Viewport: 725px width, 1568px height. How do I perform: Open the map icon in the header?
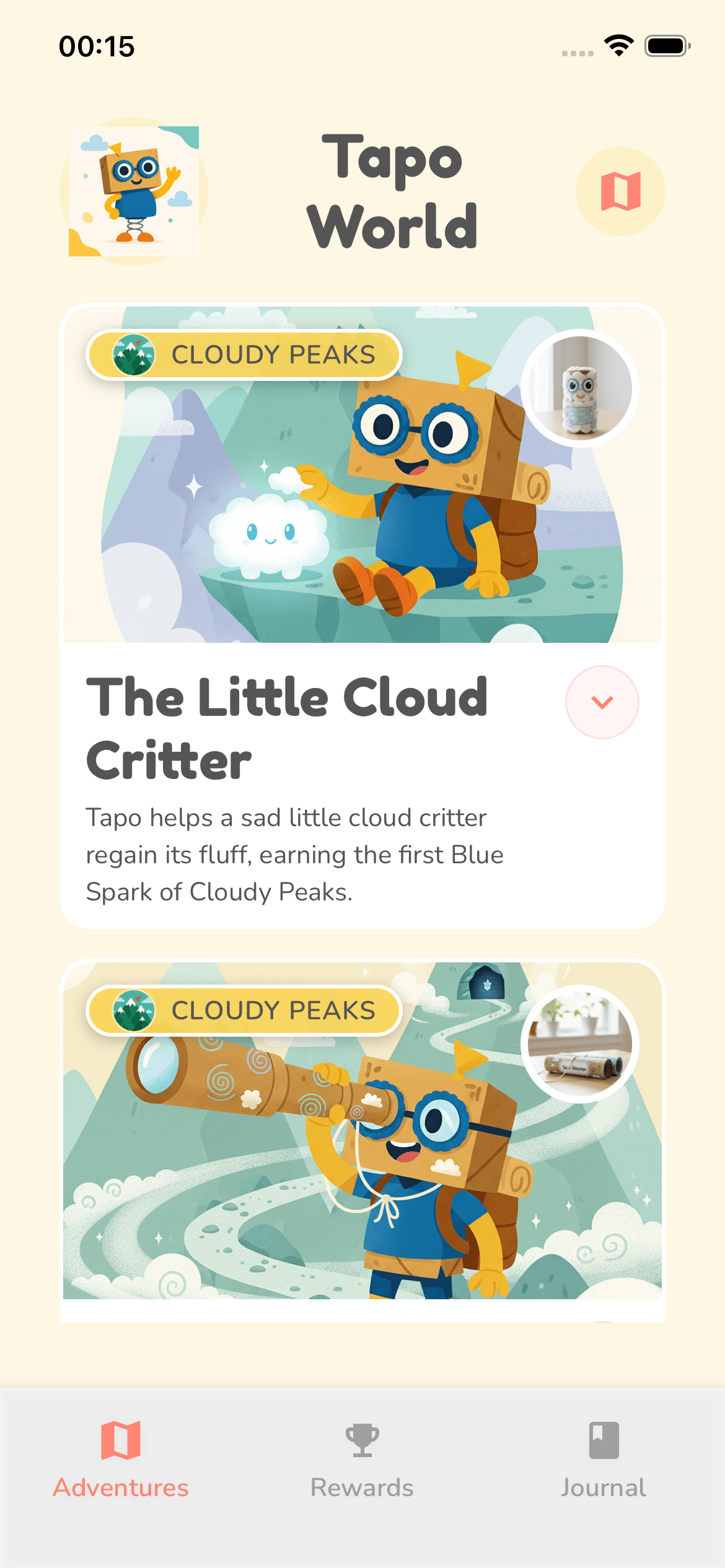pos(620,191)
